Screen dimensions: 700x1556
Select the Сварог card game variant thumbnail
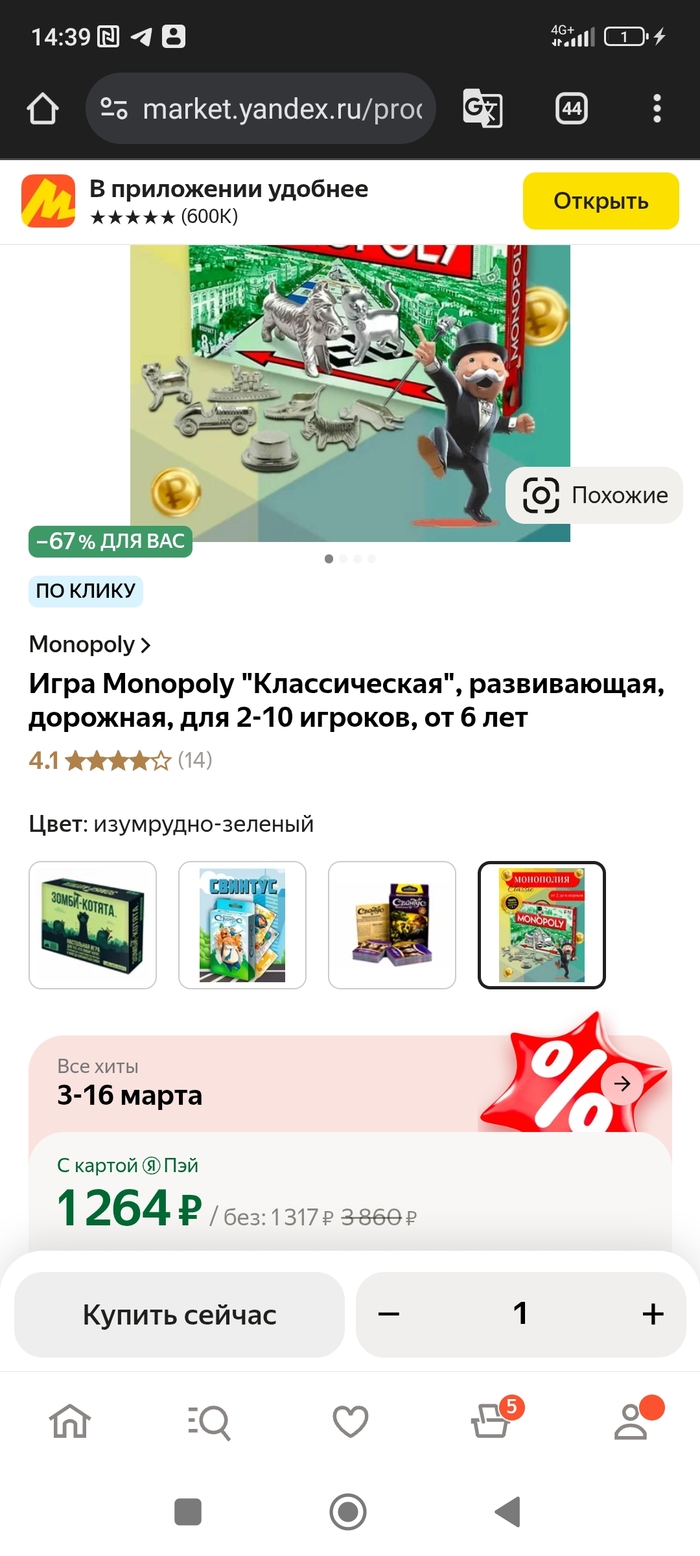coord(392,925)
